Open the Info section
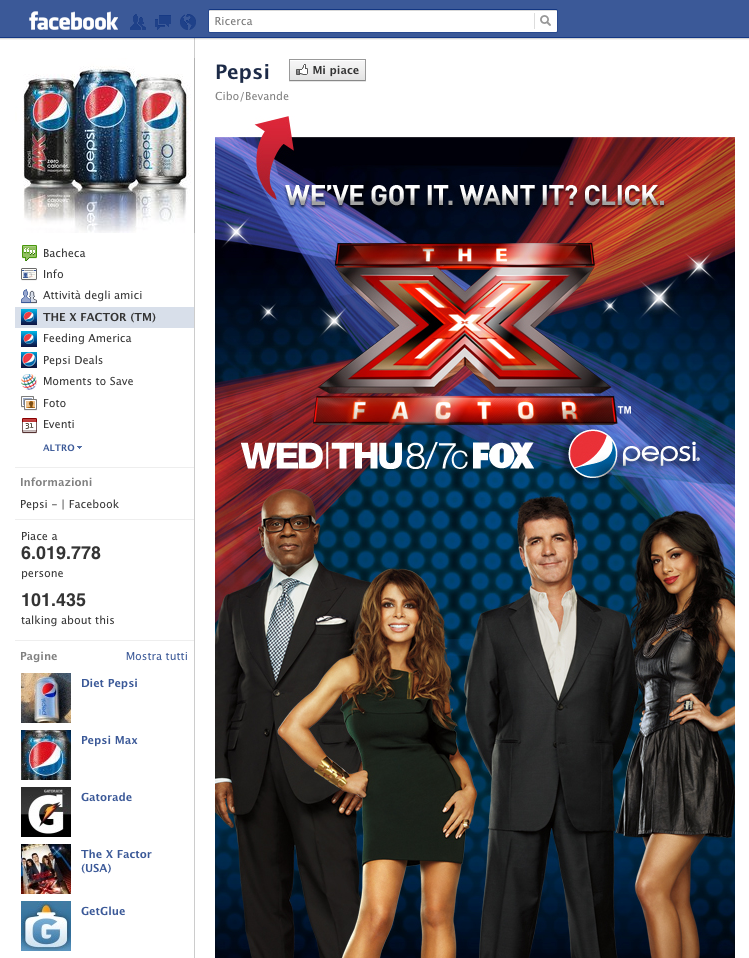 pyautogui.click(x=53, y=274)
